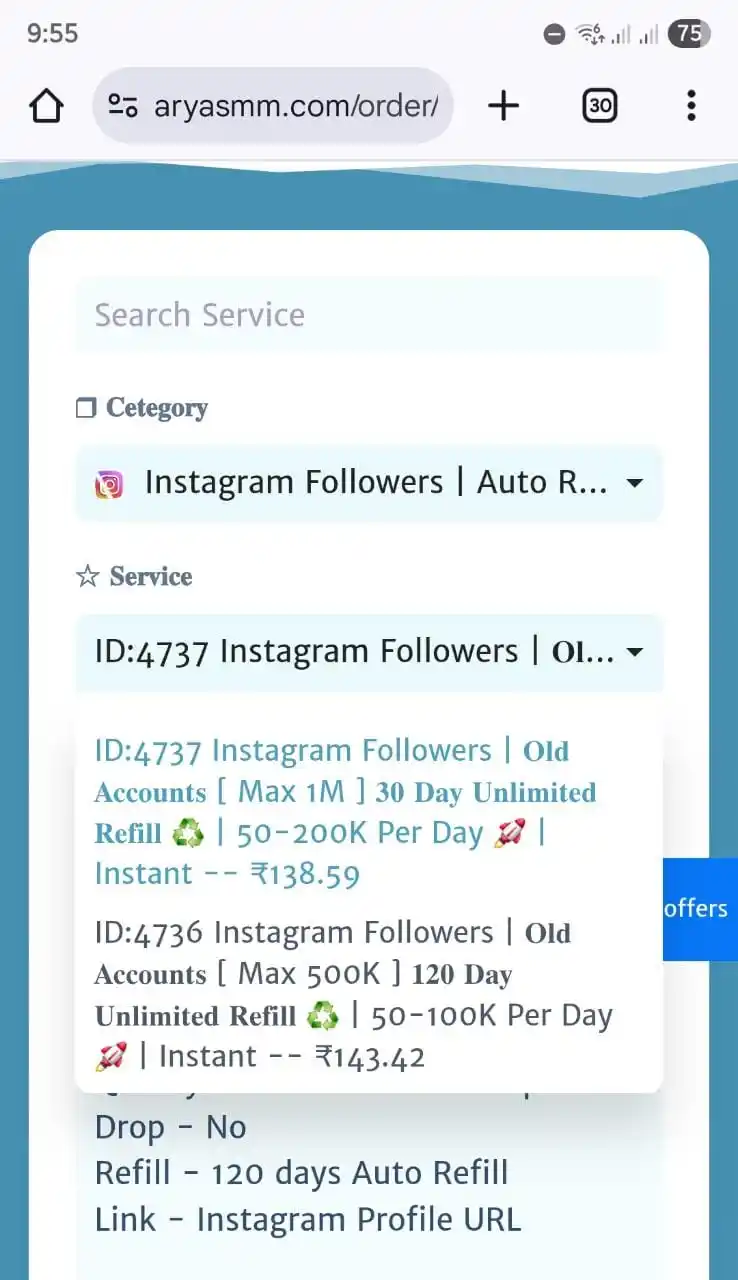738x1280 pixels.
Task: Focus the Search Service field
Action: coord(368,315)
